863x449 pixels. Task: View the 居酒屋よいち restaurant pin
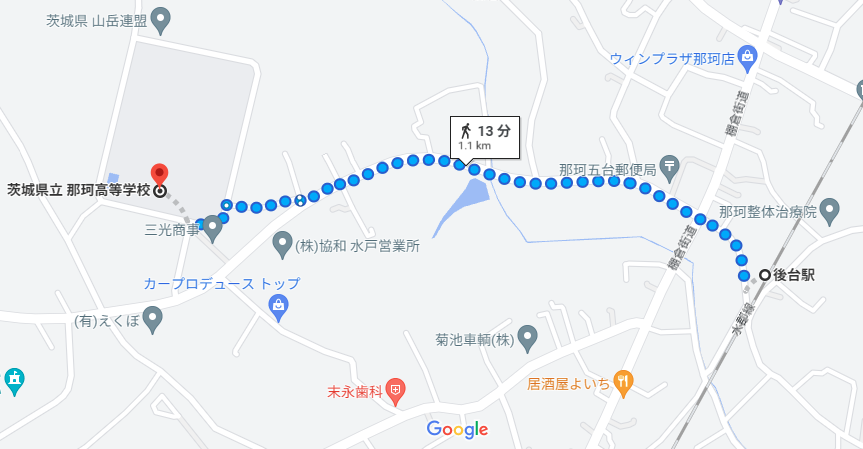[624, 381]
